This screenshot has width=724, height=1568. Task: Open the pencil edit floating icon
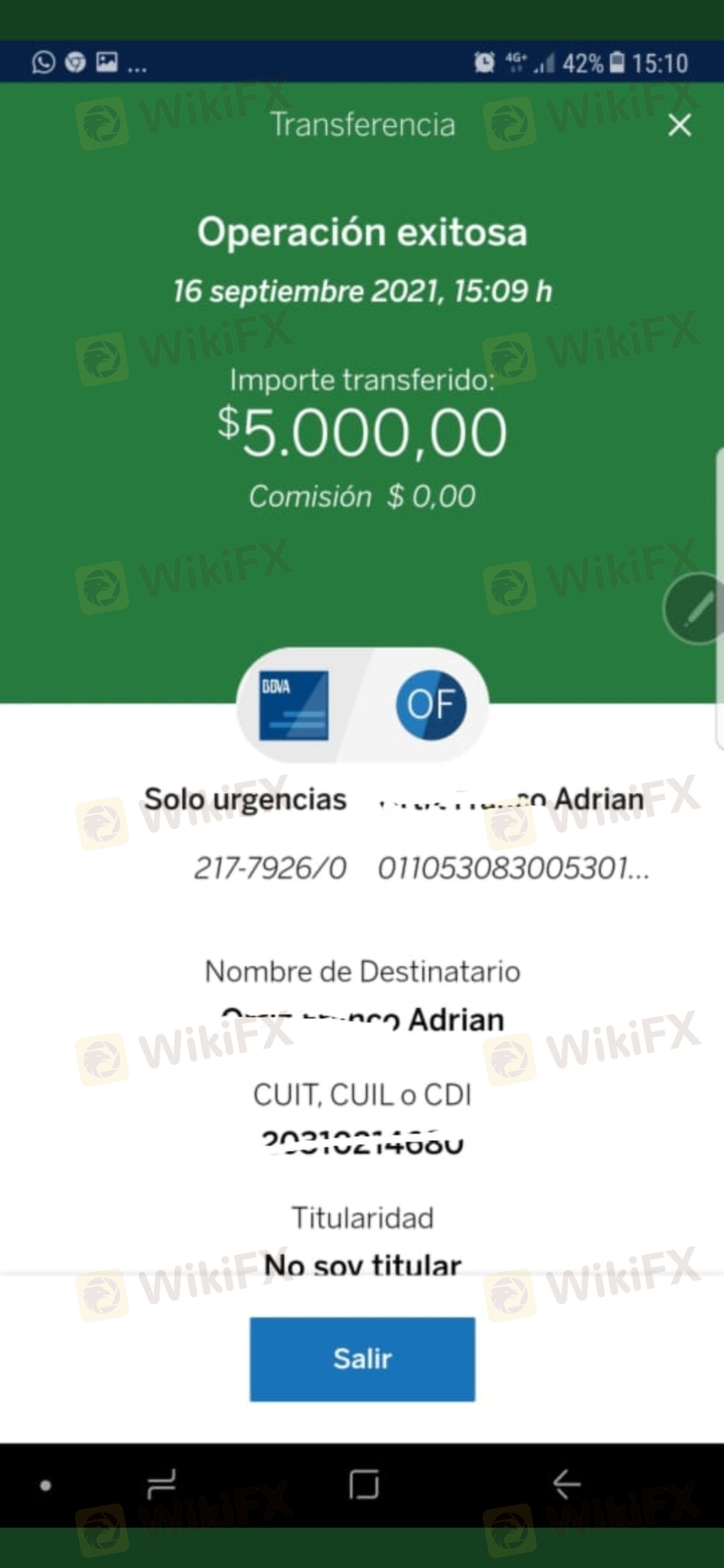(697, 609)
